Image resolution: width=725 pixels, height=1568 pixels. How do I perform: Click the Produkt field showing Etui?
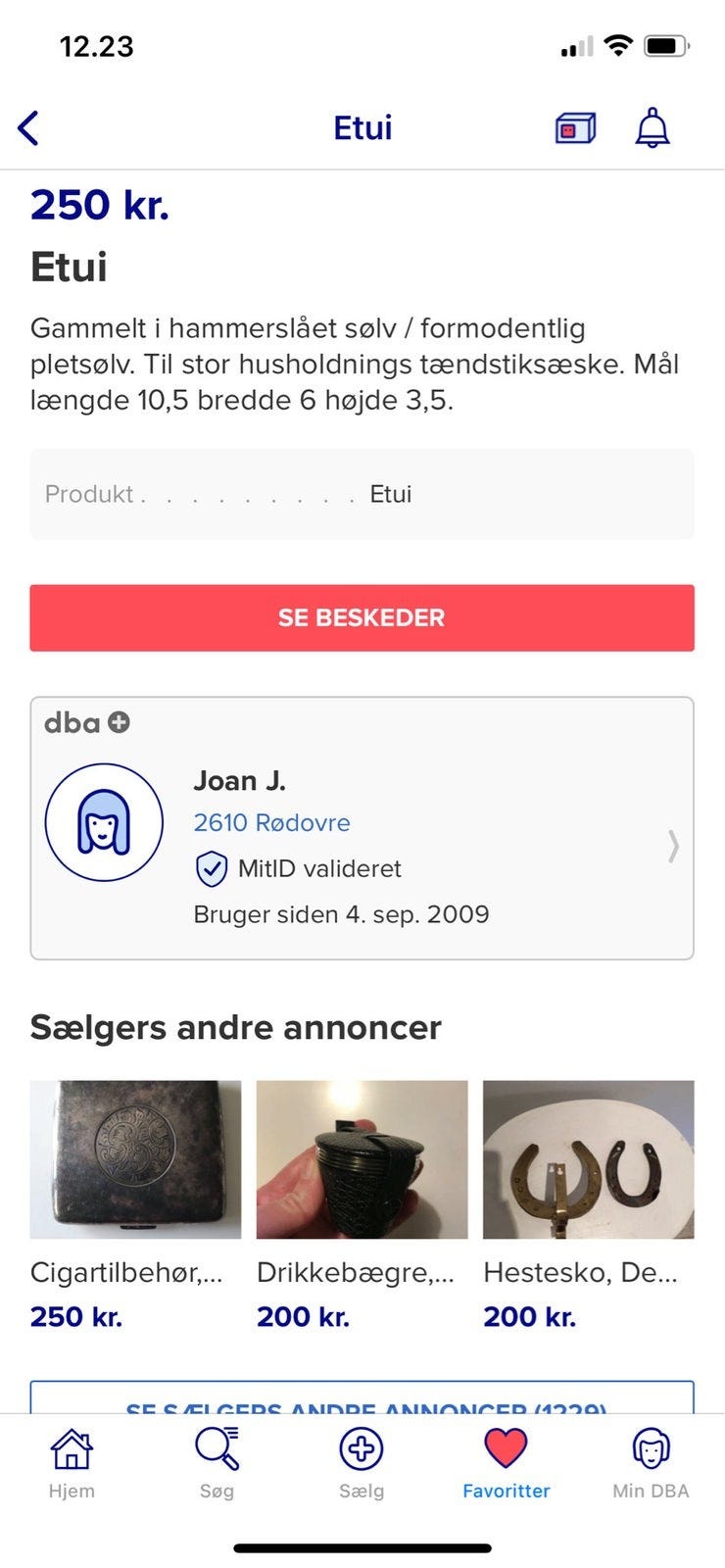click(362, 493)
